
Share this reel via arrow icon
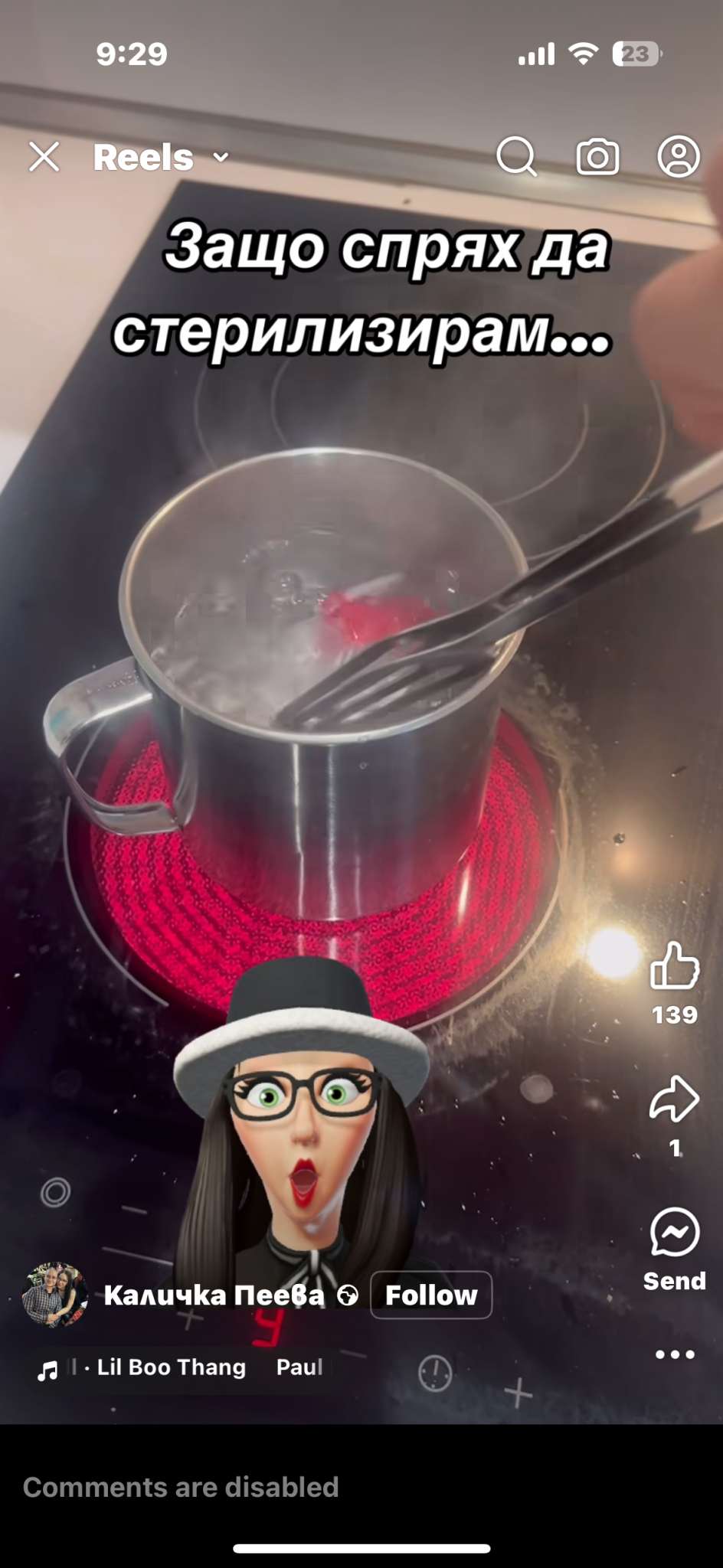(x=674, y=1099)
